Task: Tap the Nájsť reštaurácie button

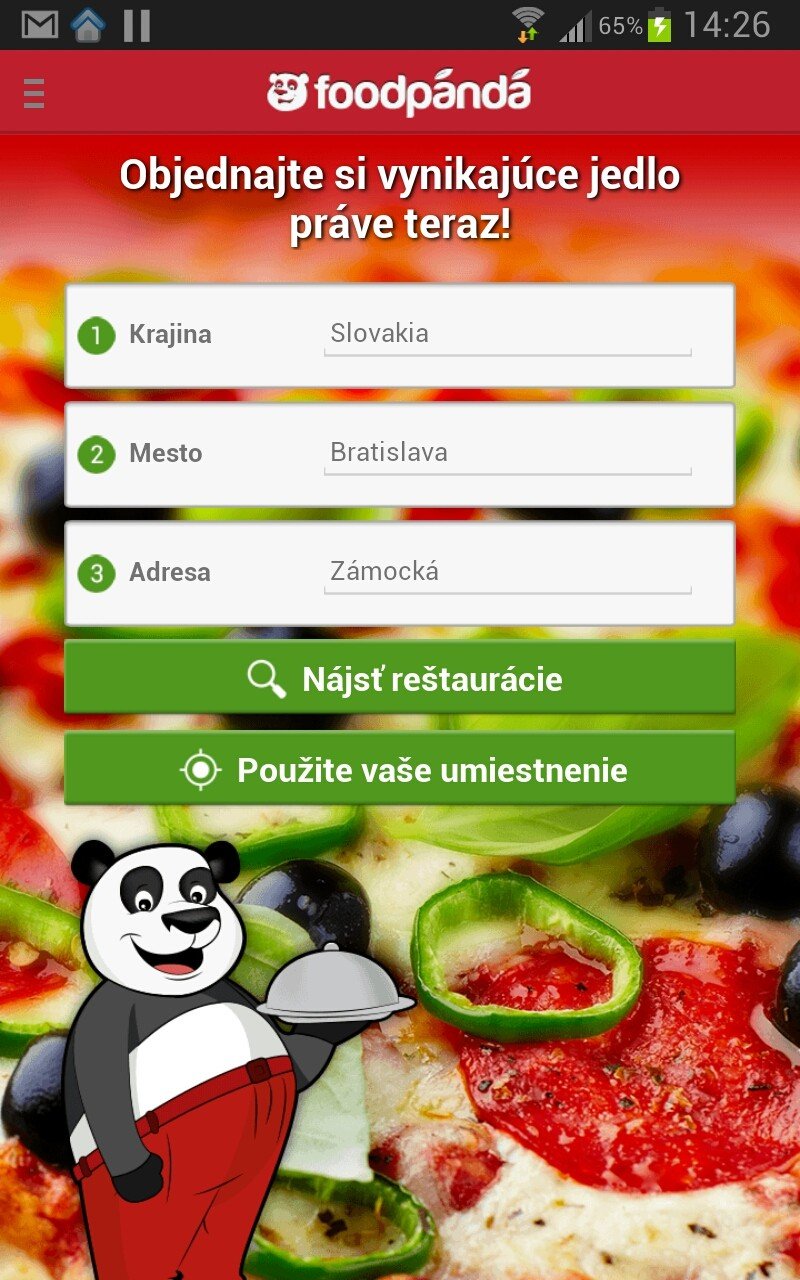Action: coord(400,679)
